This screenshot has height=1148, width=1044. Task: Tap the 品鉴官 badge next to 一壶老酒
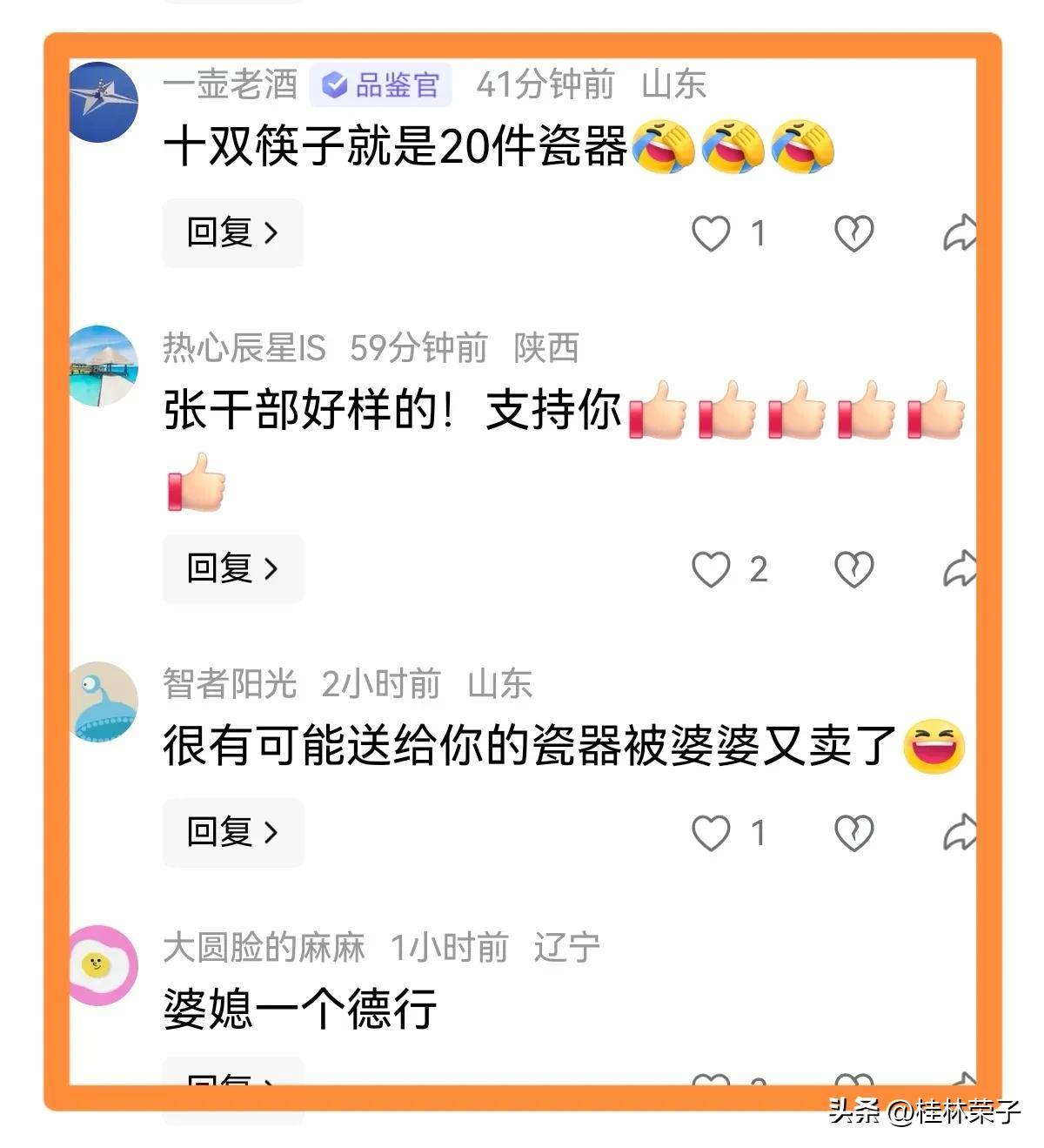[380, 85]
